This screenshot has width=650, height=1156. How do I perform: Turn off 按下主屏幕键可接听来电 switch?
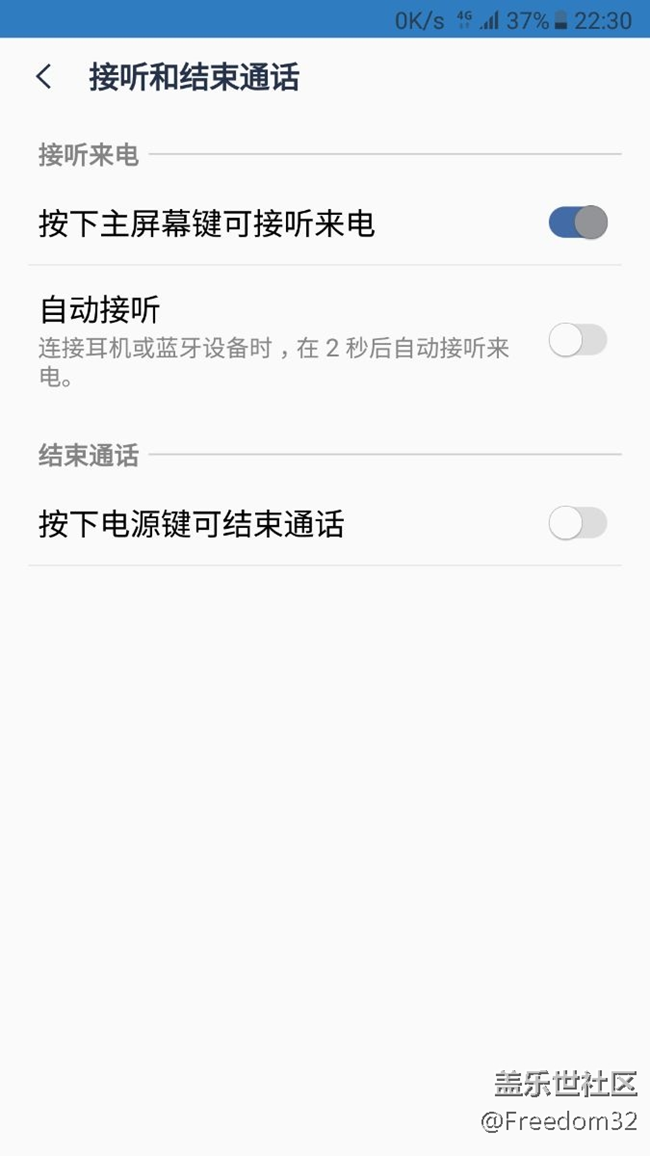click(x=578, y=223)
